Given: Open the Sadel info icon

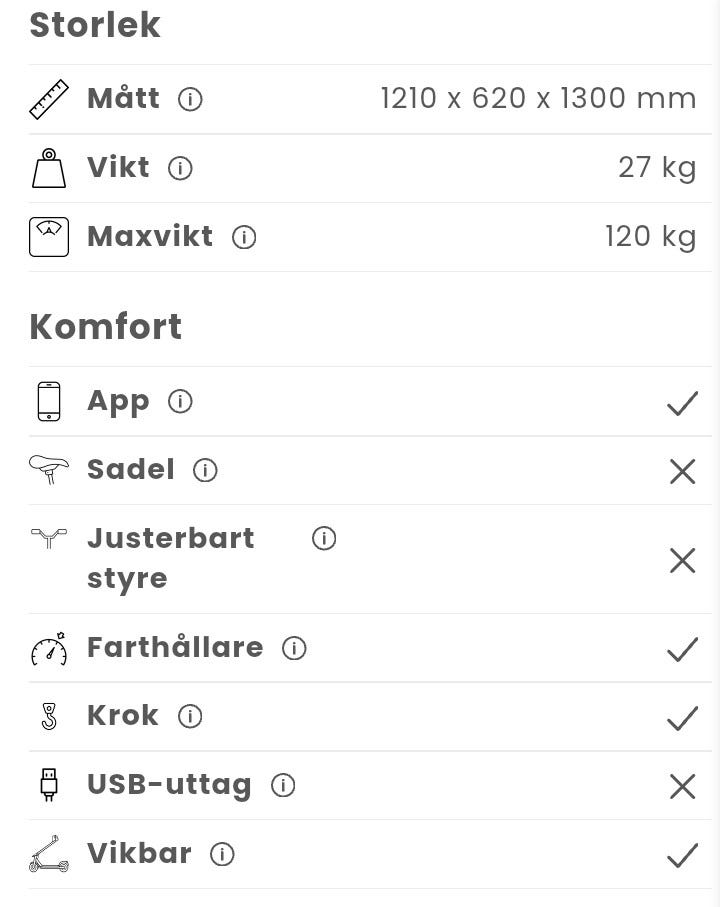Looking at the screenshot, I should point(205,470).
